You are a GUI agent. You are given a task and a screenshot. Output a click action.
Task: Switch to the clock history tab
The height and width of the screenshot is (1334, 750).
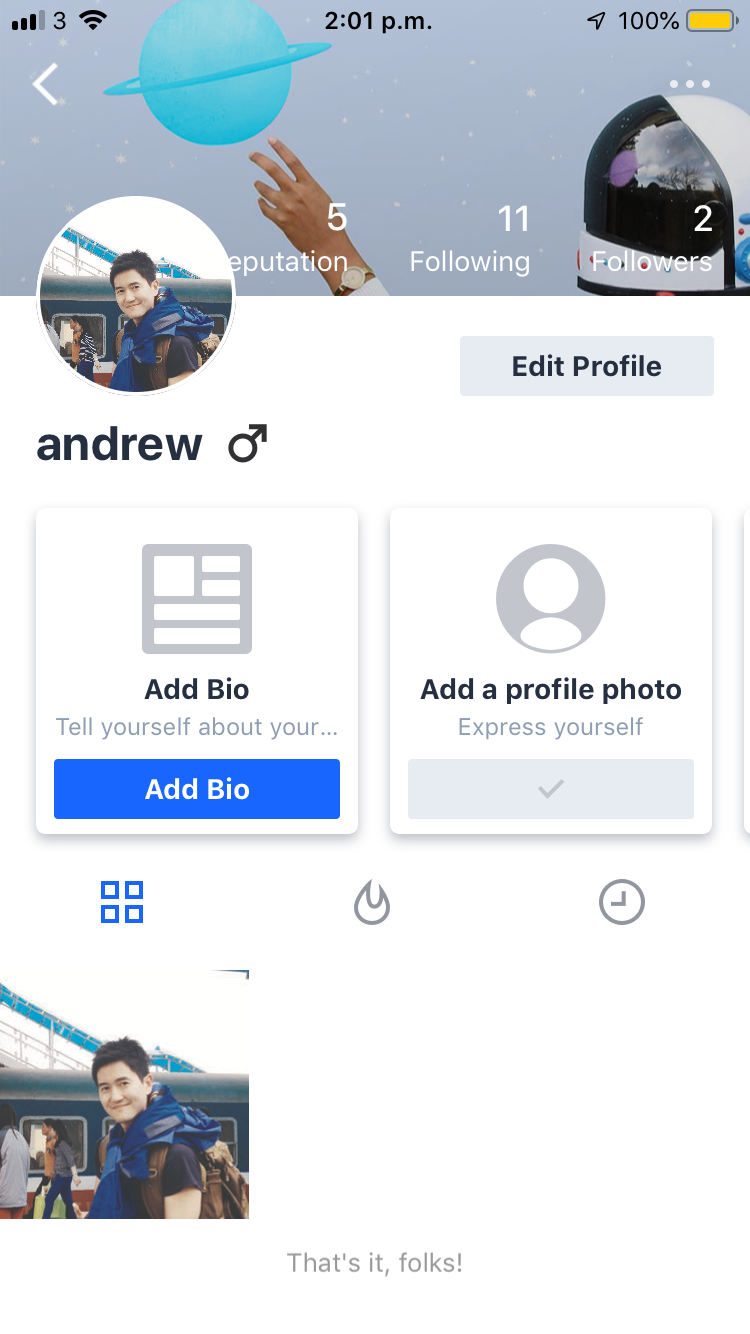tap(621, 902)
